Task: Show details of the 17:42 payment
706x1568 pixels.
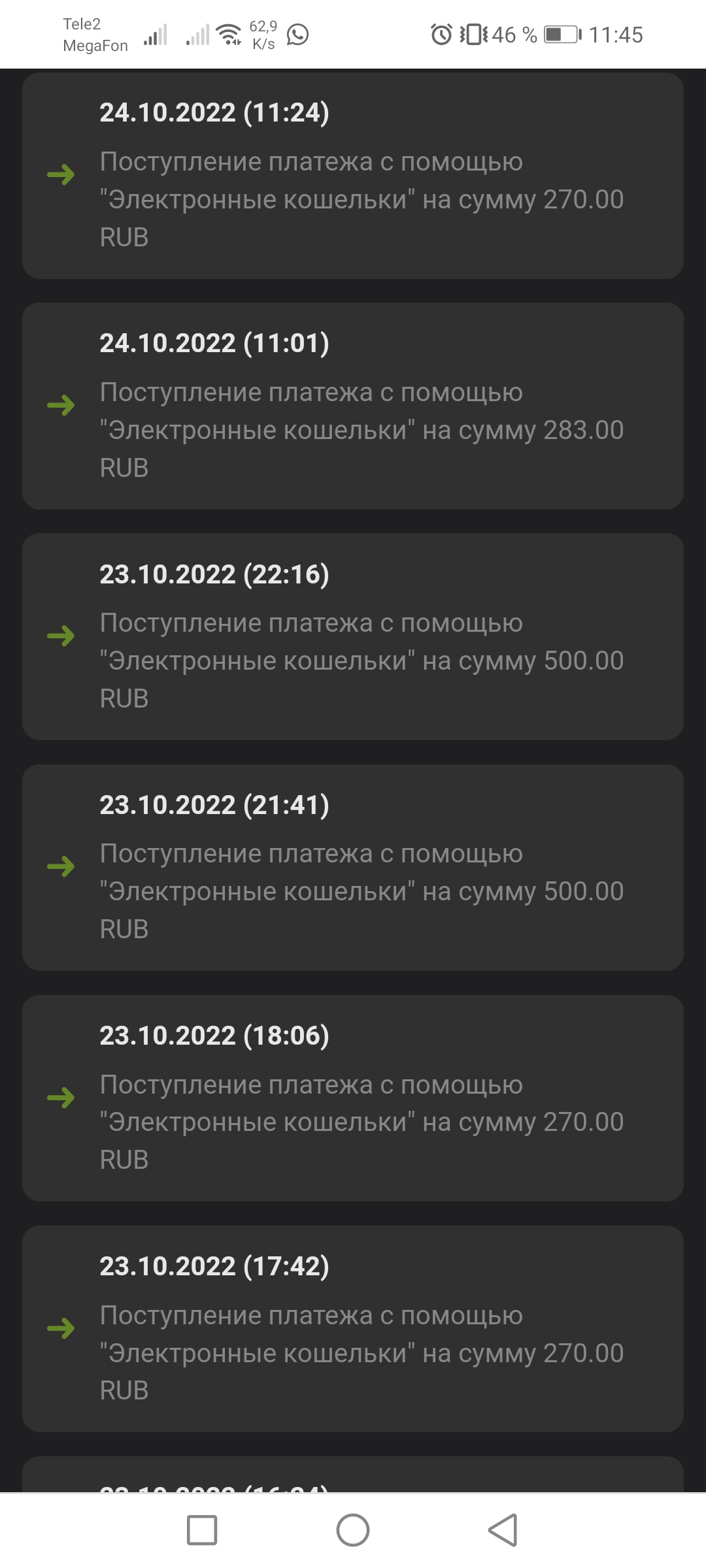Action: click(x=353, y=1328)
